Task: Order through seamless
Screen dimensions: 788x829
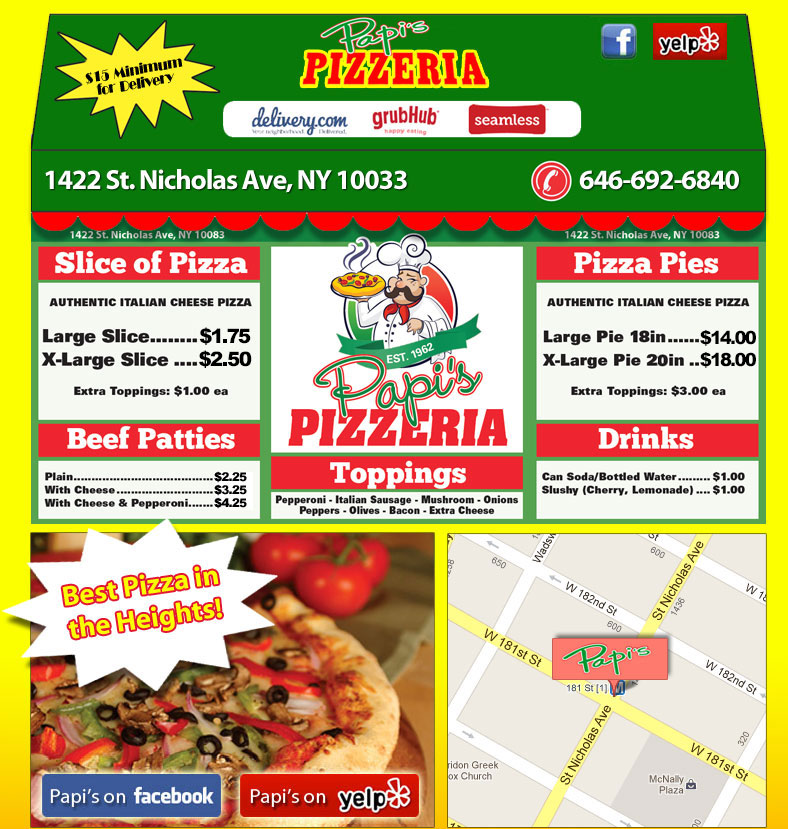Action: [x=507, y=120]
